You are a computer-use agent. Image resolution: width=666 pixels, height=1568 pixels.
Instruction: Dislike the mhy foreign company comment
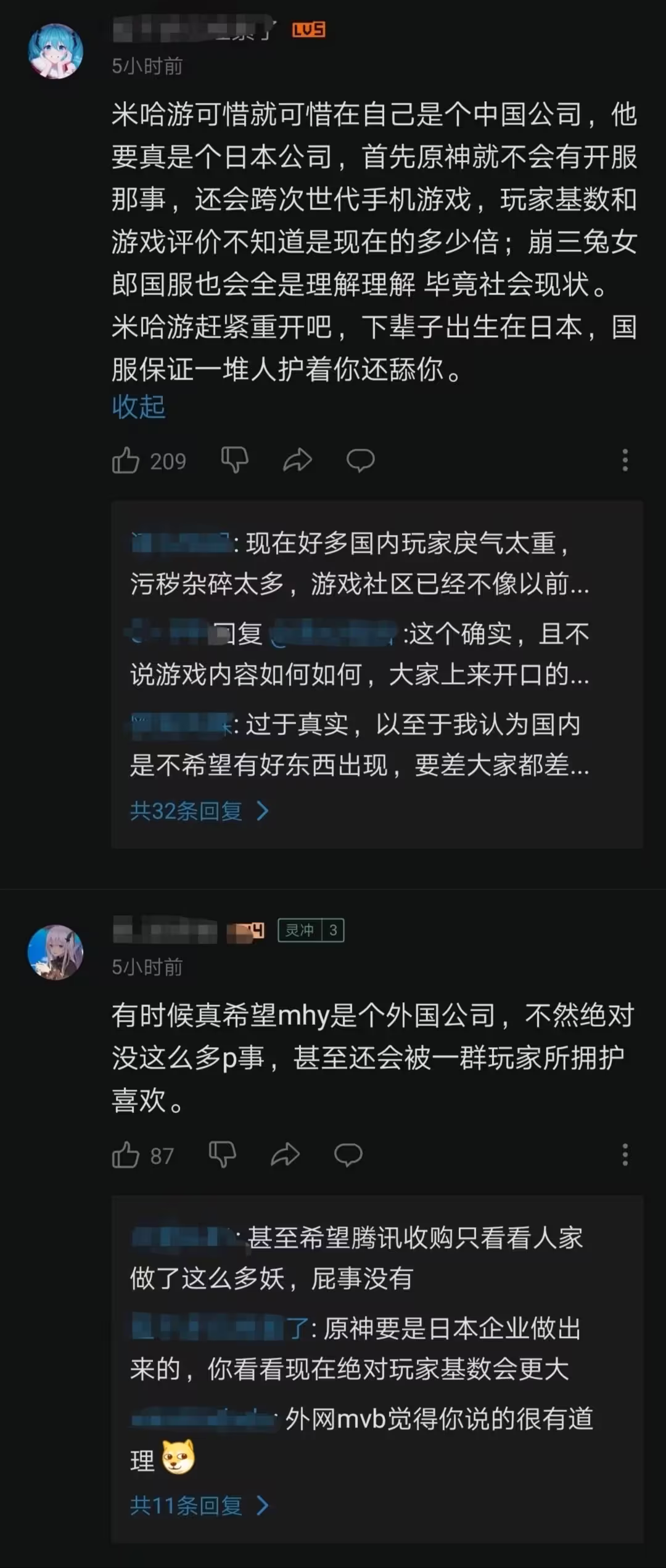pos(222,1155)
